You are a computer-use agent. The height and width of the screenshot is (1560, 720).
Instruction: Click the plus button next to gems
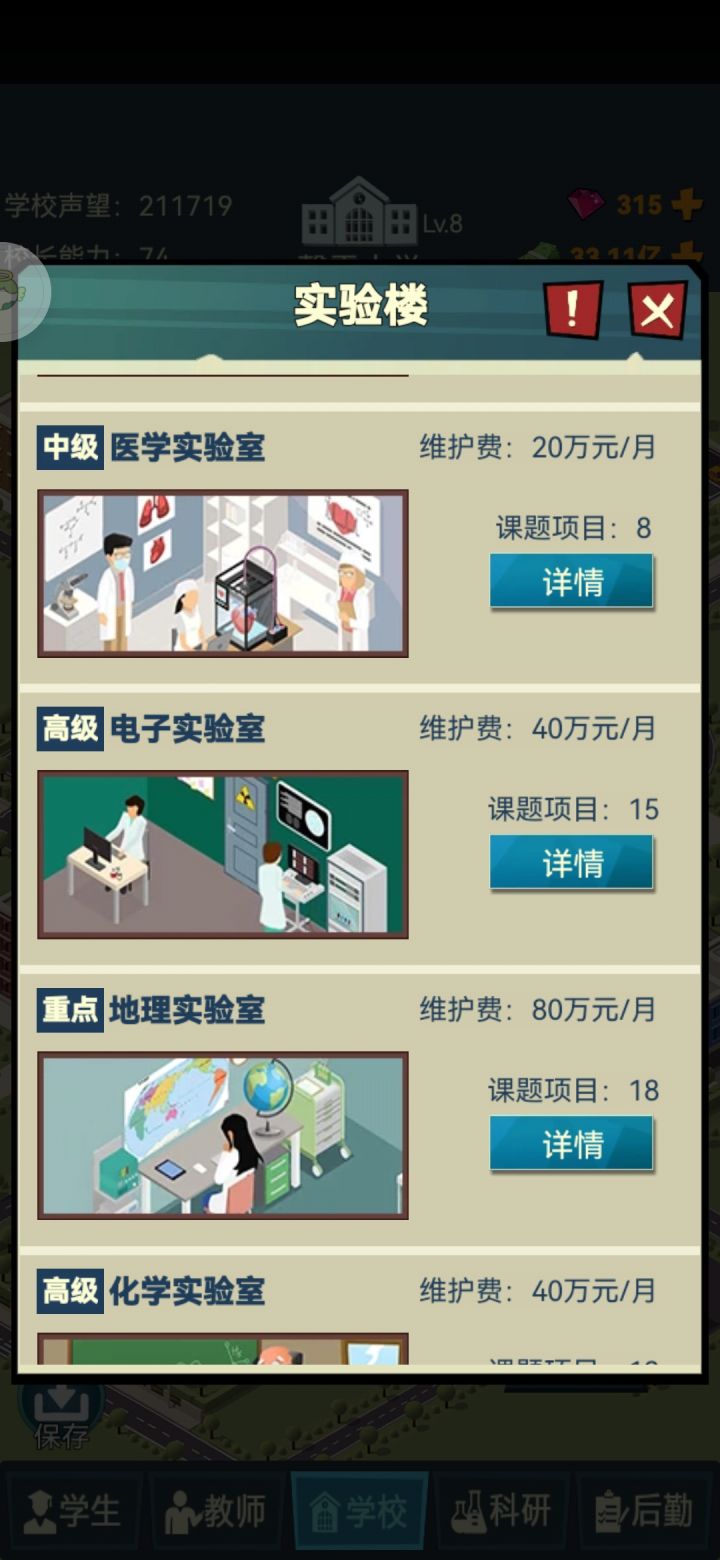coord(687,204)
